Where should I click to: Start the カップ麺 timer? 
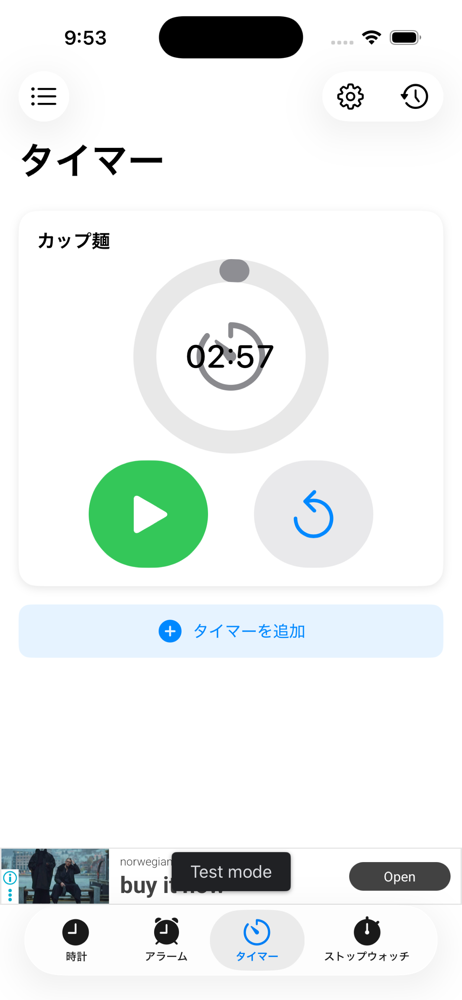click(x=148, y=513)
